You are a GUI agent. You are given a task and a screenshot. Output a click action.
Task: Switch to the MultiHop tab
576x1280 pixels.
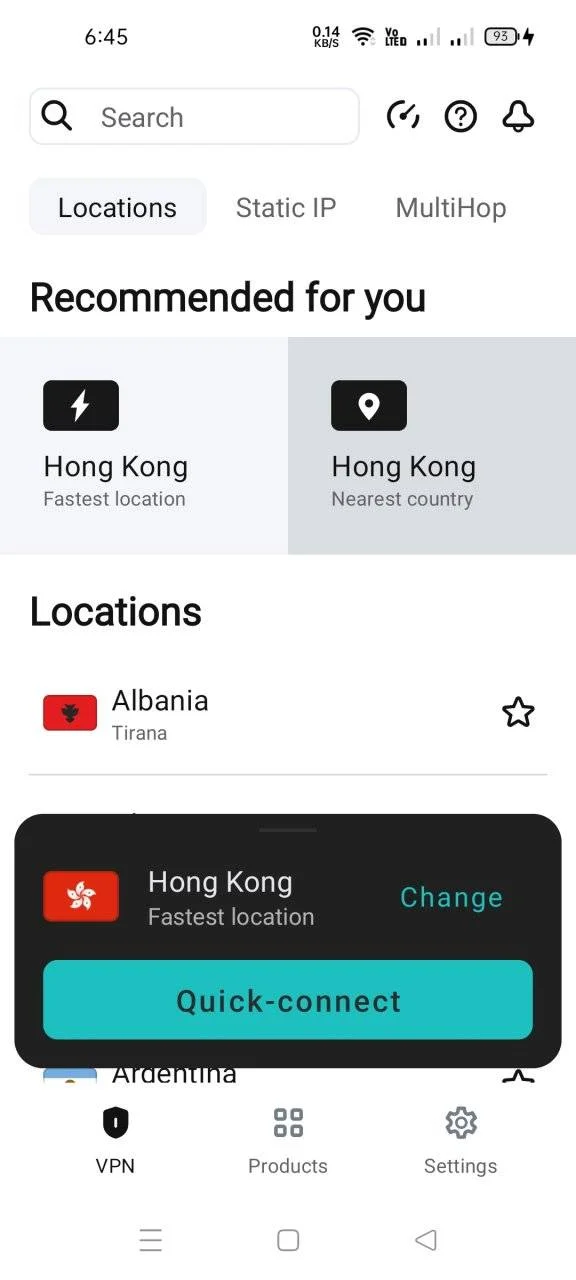451,207
